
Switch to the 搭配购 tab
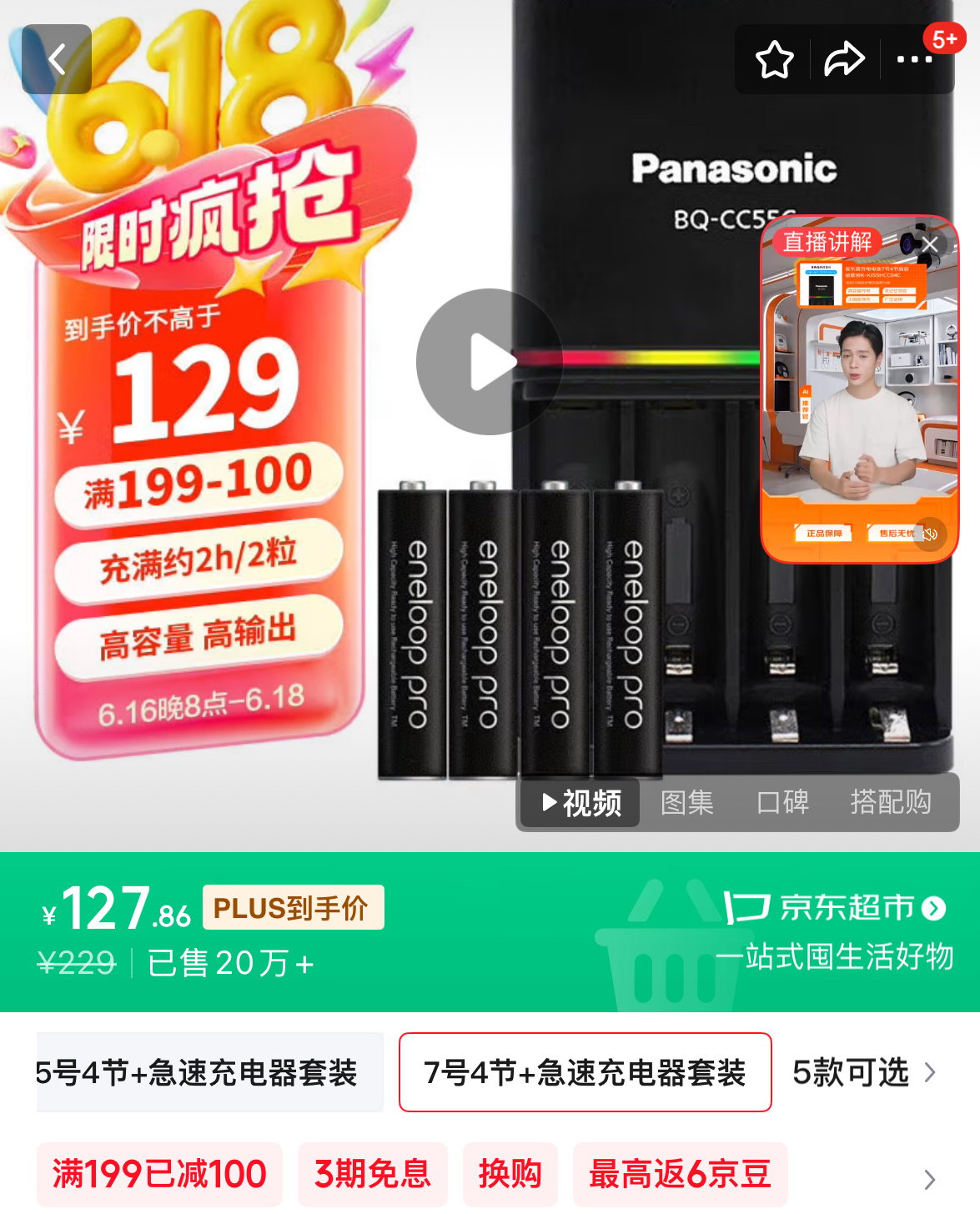890,803
